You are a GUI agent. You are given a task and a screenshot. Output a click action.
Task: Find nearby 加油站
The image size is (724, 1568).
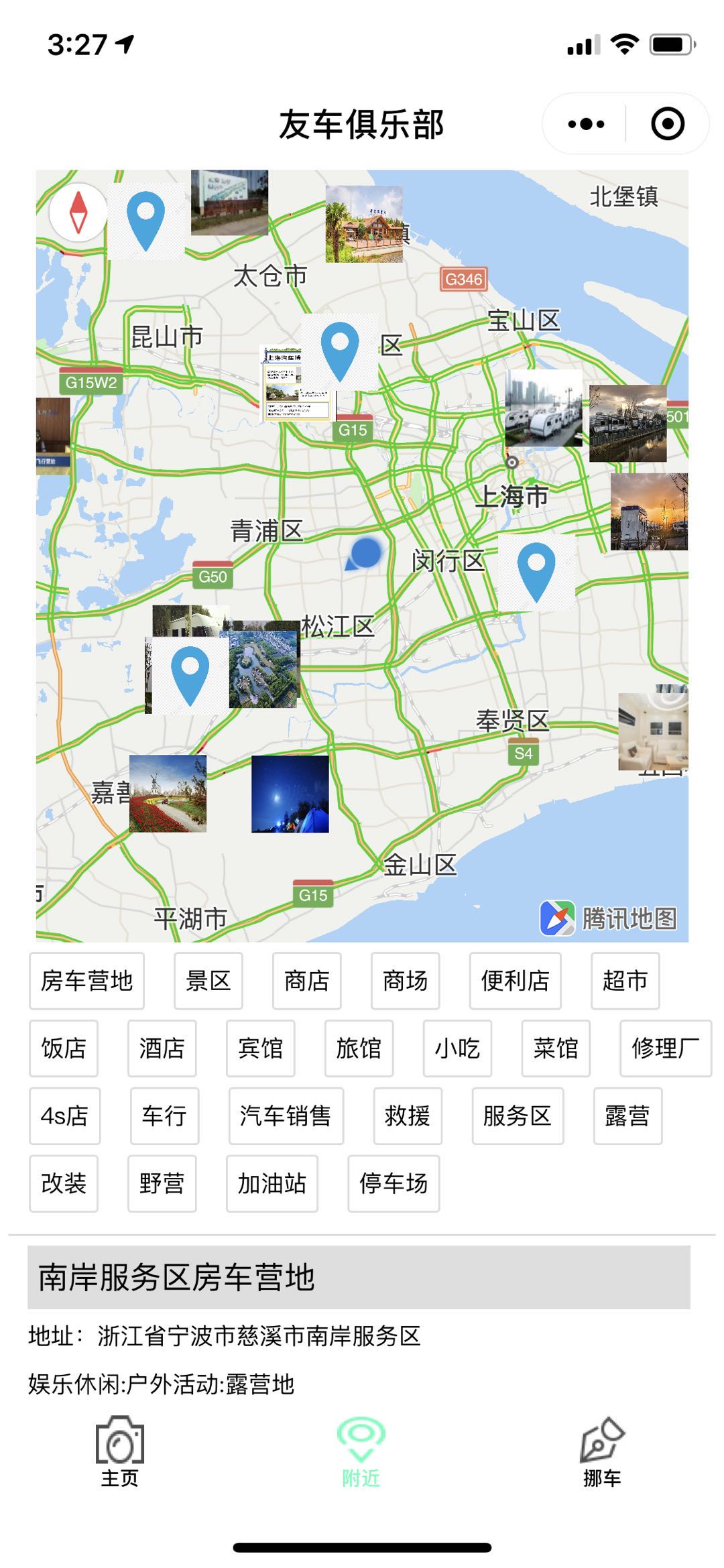pyautogui.click(x=272, y=1183)
